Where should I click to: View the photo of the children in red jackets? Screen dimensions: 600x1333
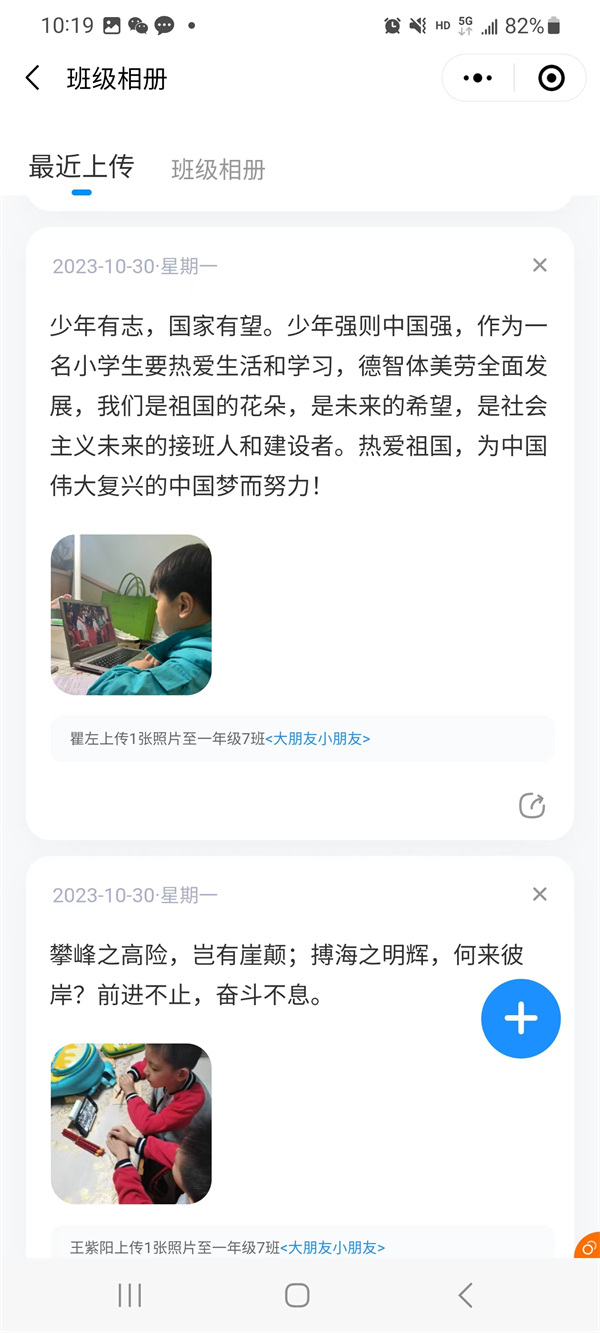131,1123
